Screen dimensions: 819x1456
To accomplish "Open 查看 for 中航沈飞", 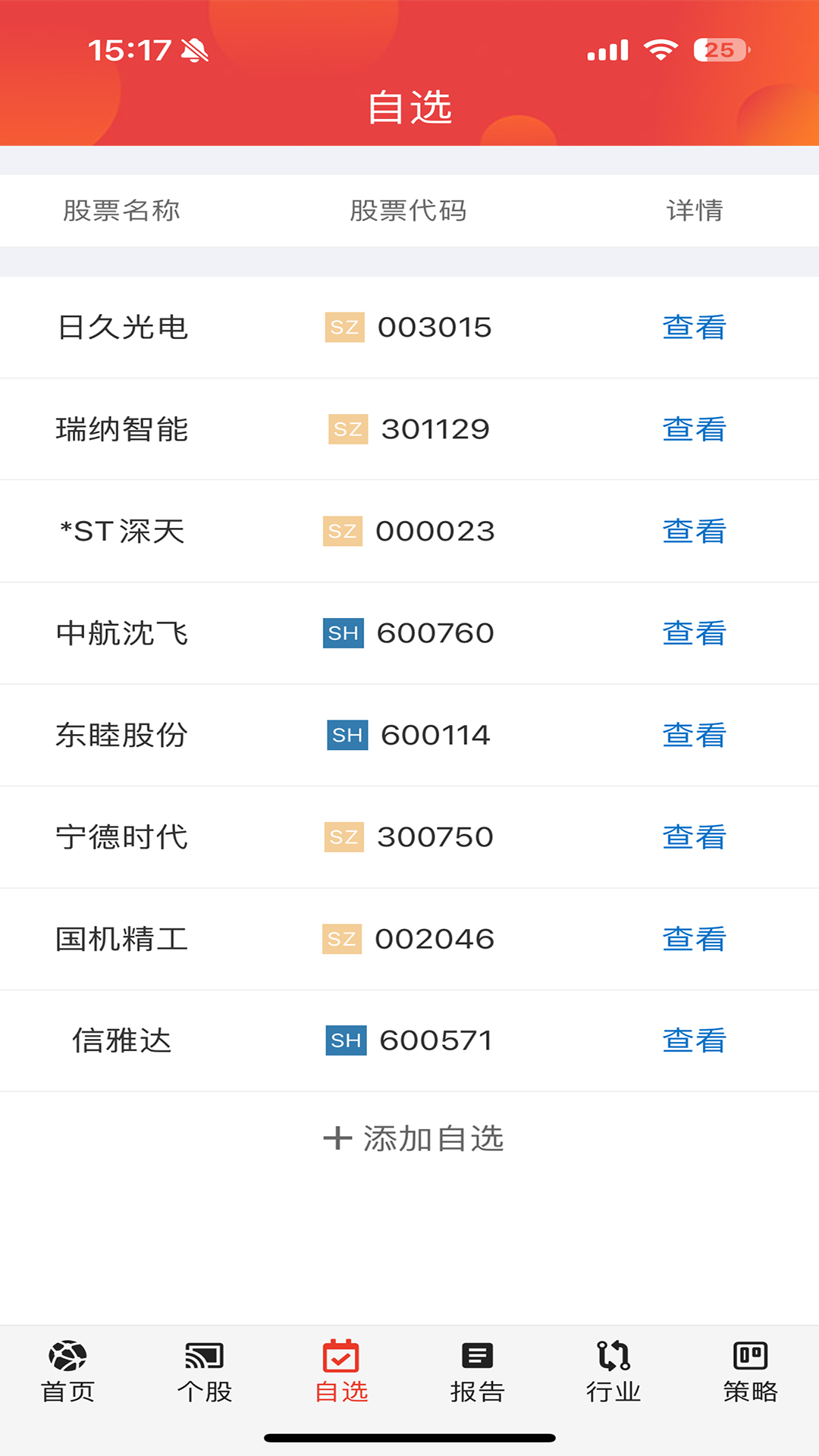I will [x=693, y=632].
